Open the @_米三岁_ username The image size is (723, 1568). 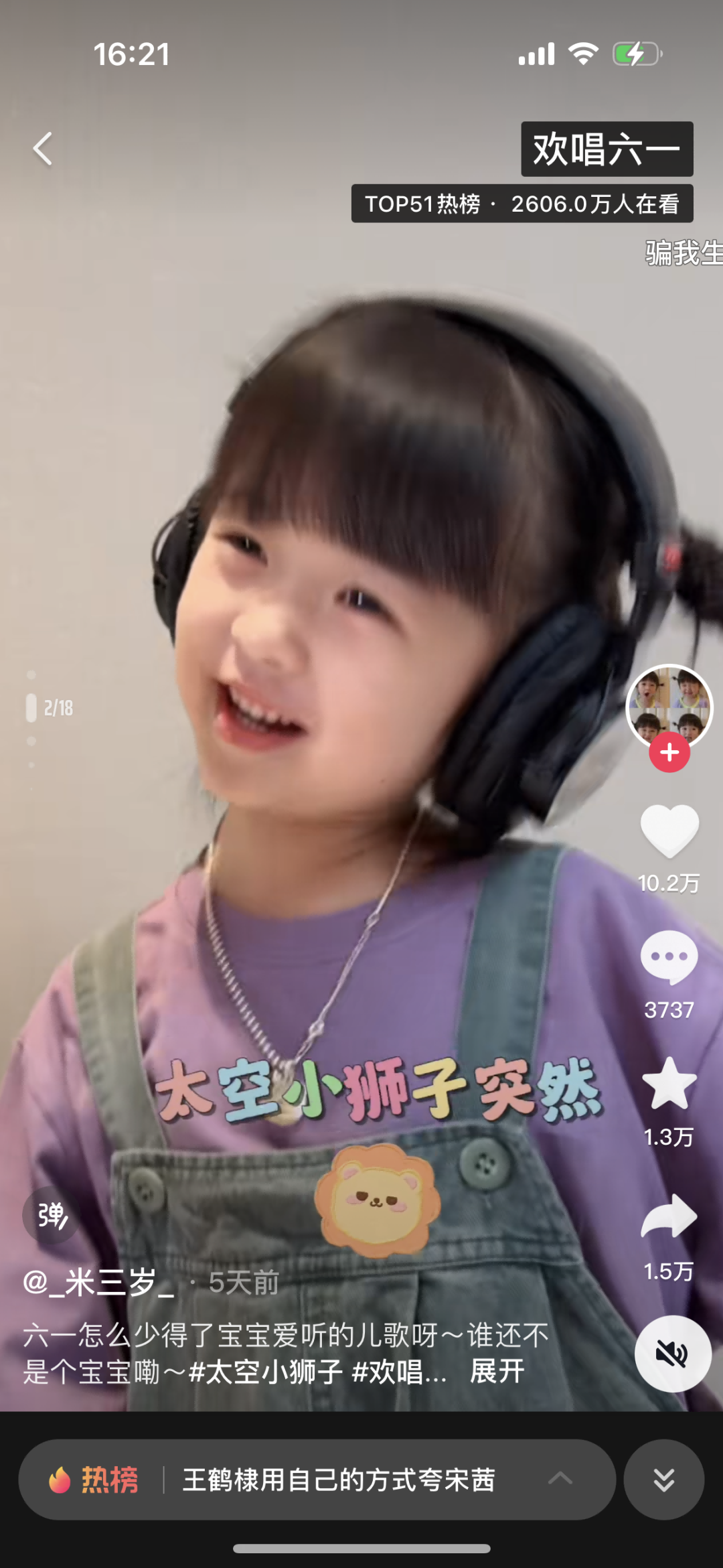click(99, 1283)
